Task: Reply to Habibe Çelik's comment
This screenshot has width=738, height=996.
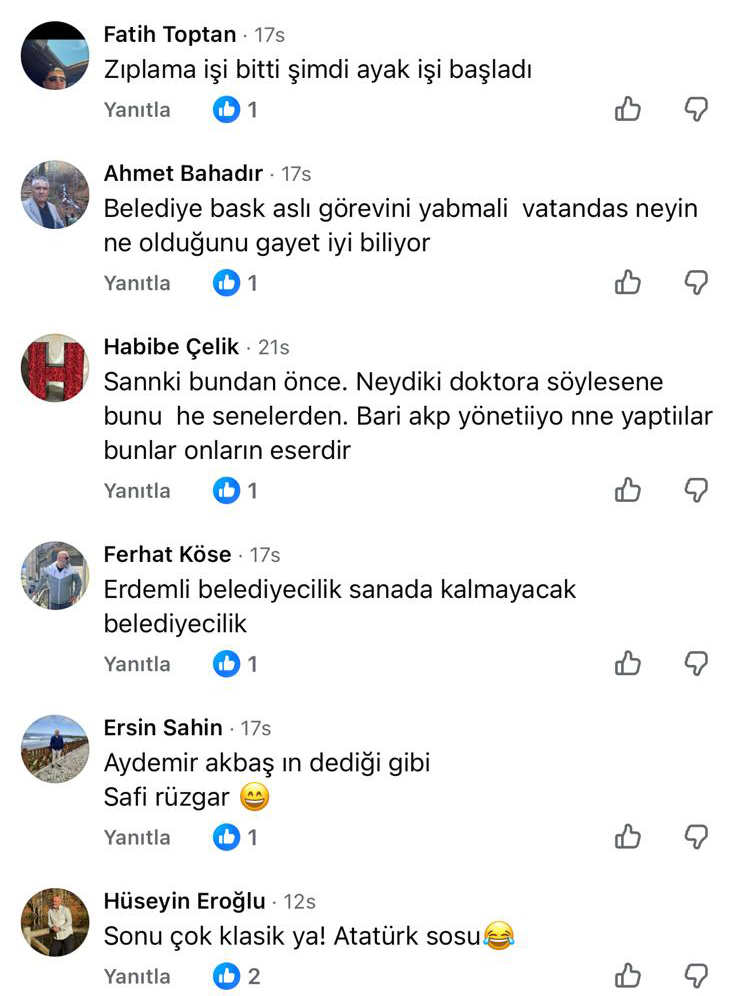Action: point(137,491)
